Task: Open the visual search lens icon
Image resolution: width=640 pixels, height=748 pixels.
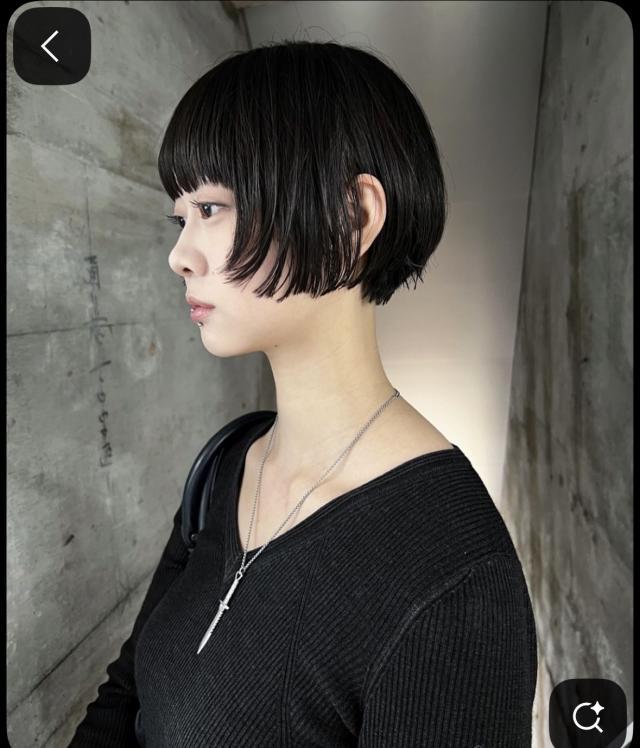Action: tap(587, 716)
